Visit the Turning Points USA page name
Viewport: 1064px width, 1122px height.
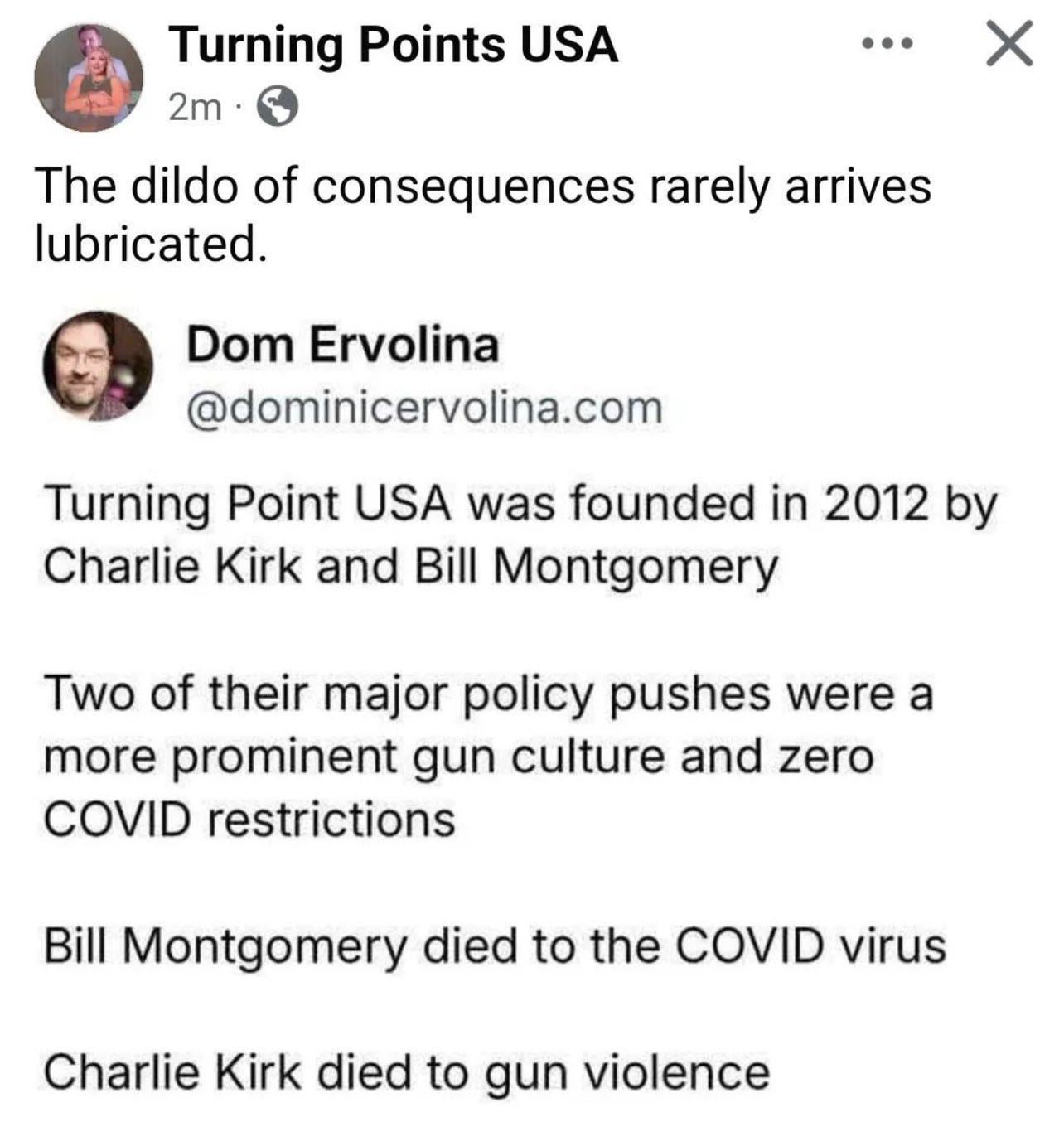point(394,45)
